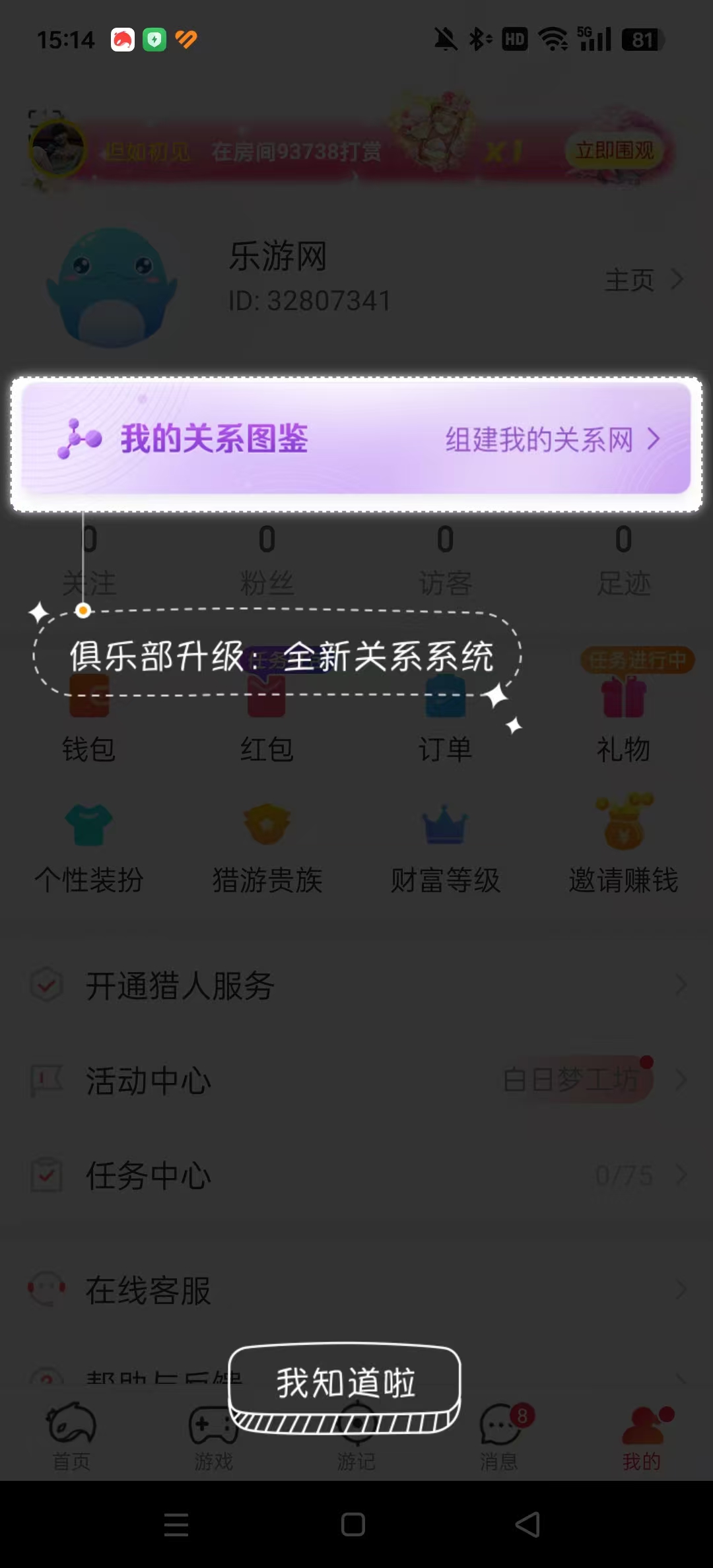Viewport: 713px width, 1568px height.
Task: Open the 我的关系图鉴 banner
Action: click(356, 440)
